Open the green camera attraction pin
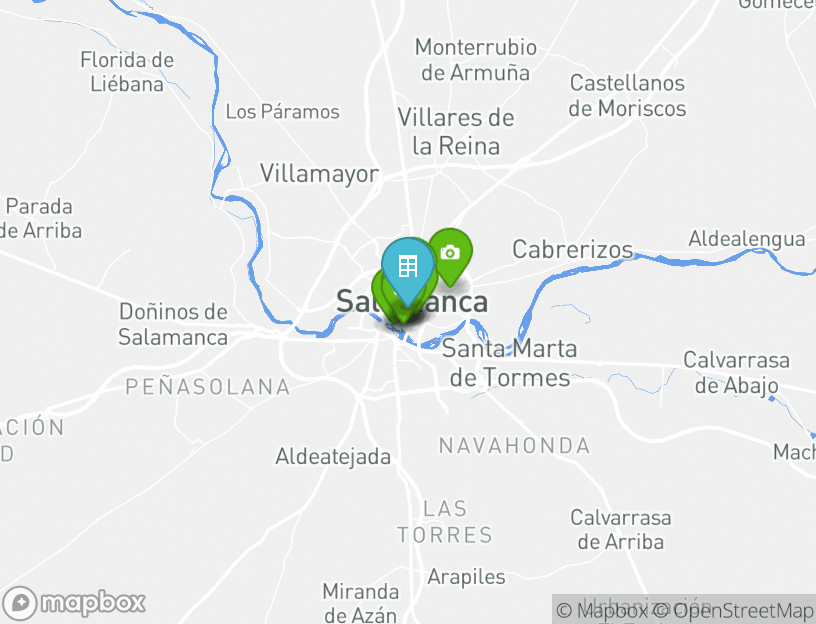816x624 pixels. pyautogui.click(x=451, y=252)
